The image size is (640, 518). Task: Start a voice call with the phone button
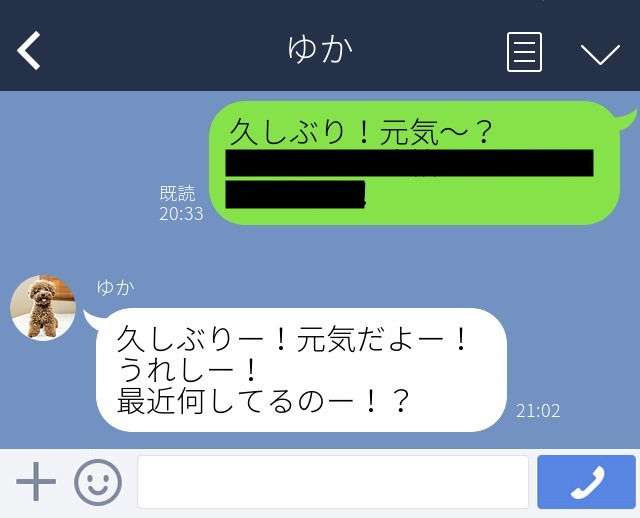(x=586, y=482)
